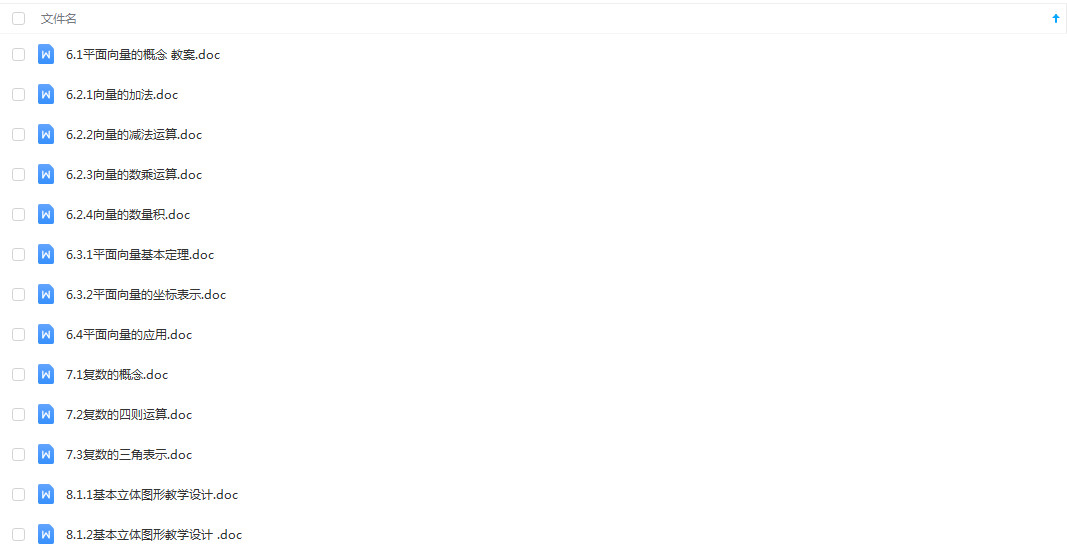The height and width of the screenshot is (547, 1067).
Task: Open 6.3.2平面向量的坐标表示.doc
Action: (x=146, y=295)
